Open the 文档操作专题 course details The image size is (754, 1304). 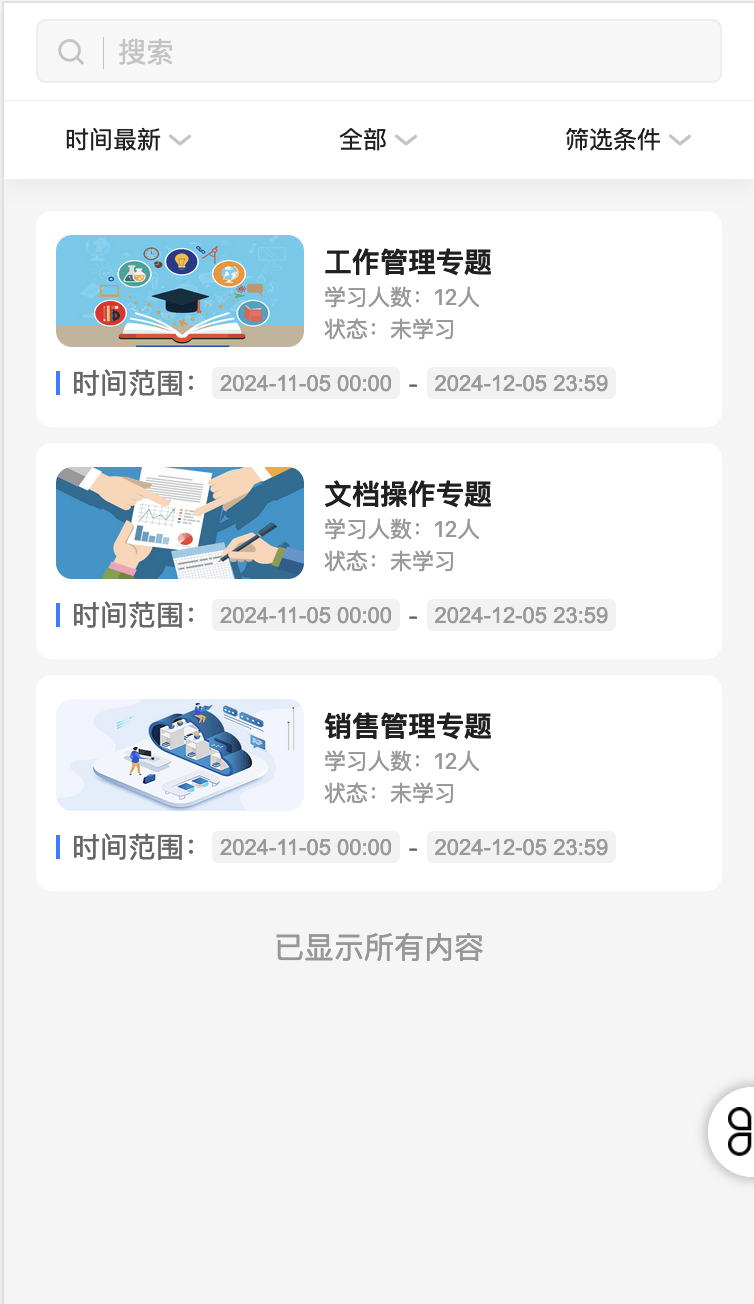pos(406,495)
